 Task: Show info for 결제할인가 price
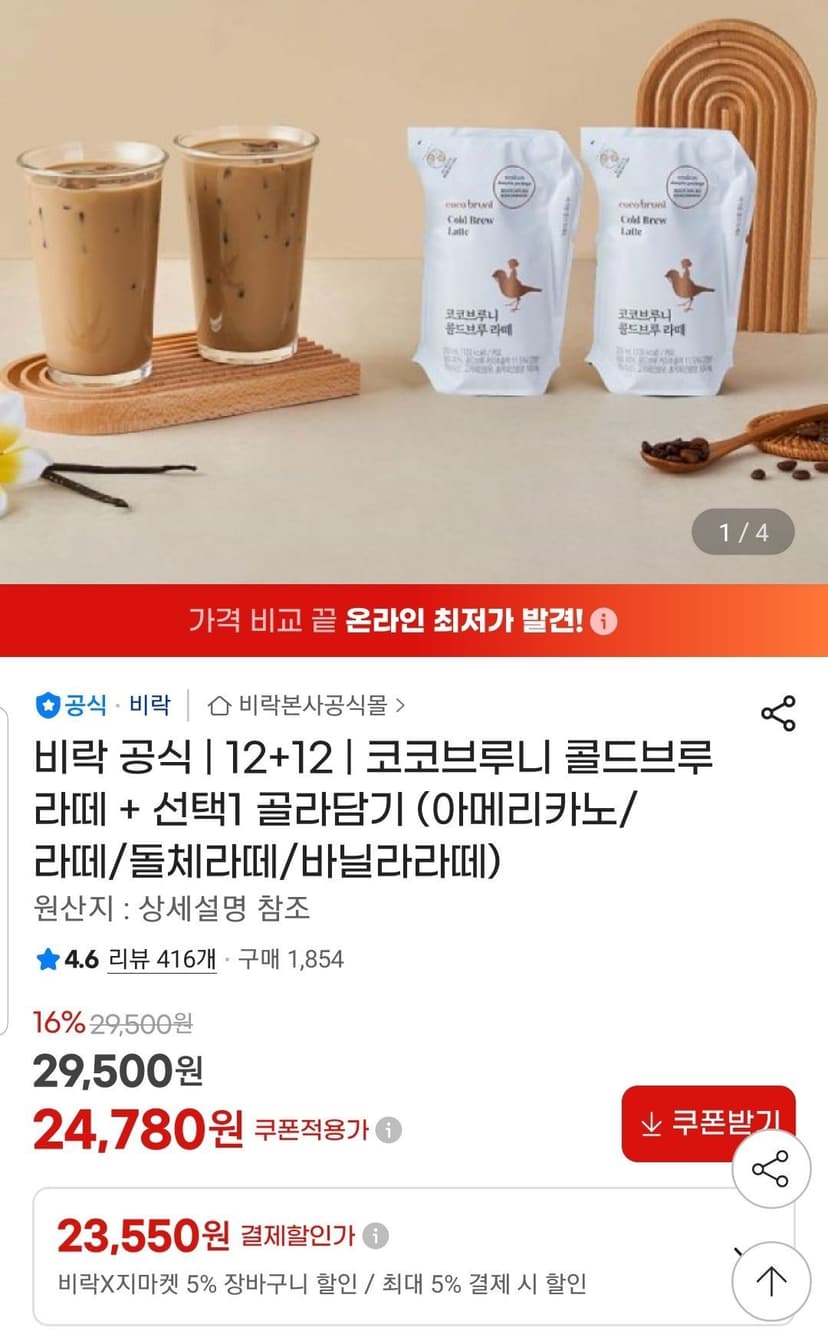click(375, 1237)
